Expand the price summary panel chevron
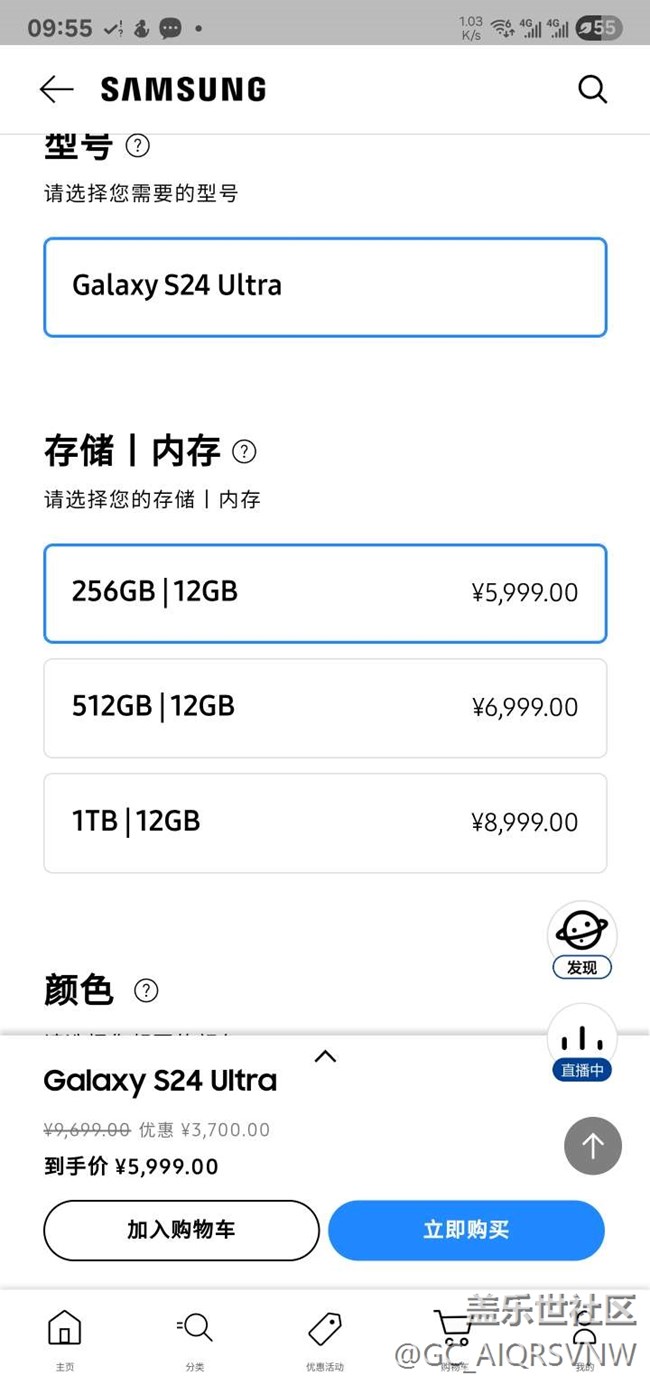 tap(325, 1056)
